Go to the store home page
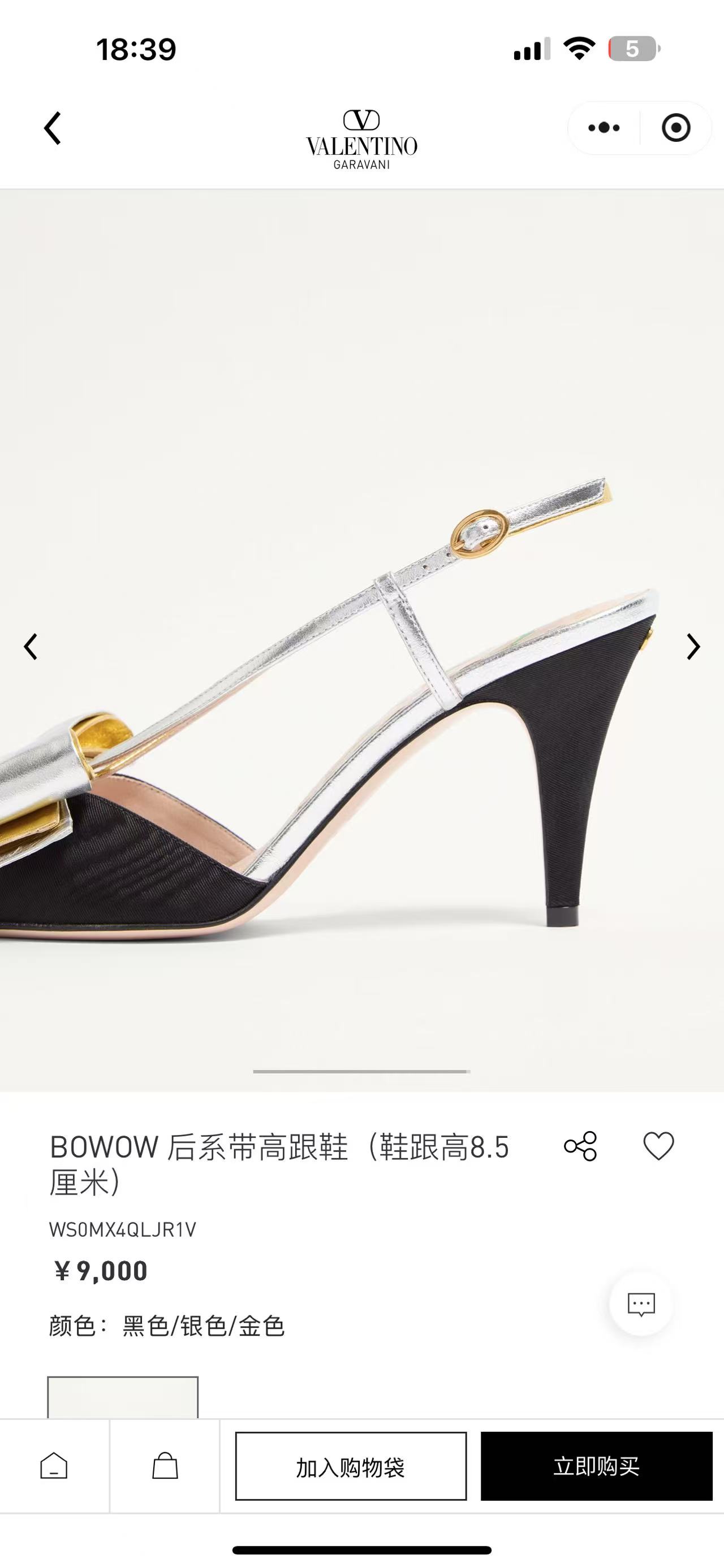 pyautogui.click(x=54, y=1466)
